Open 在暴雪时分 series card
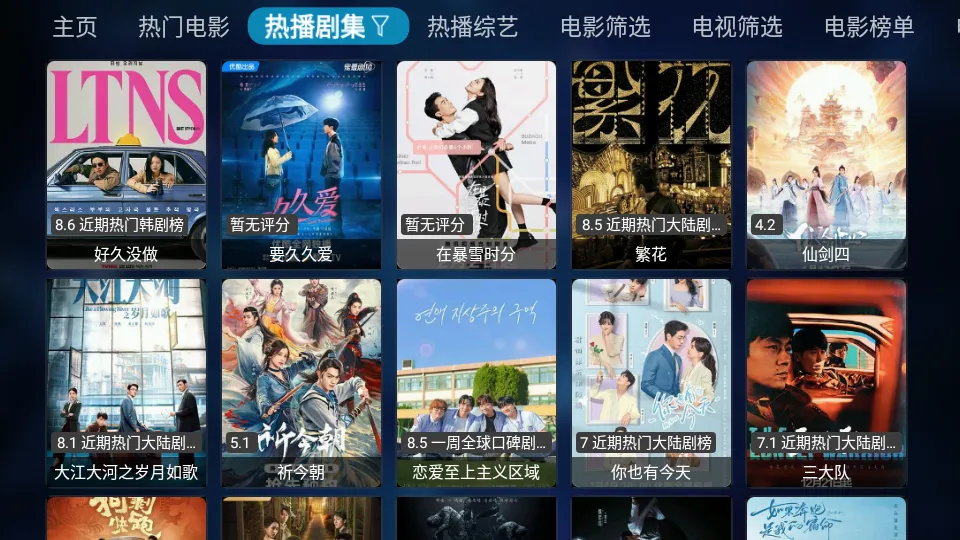Screen dimensions: 960x540 click(x=476, y=165)
